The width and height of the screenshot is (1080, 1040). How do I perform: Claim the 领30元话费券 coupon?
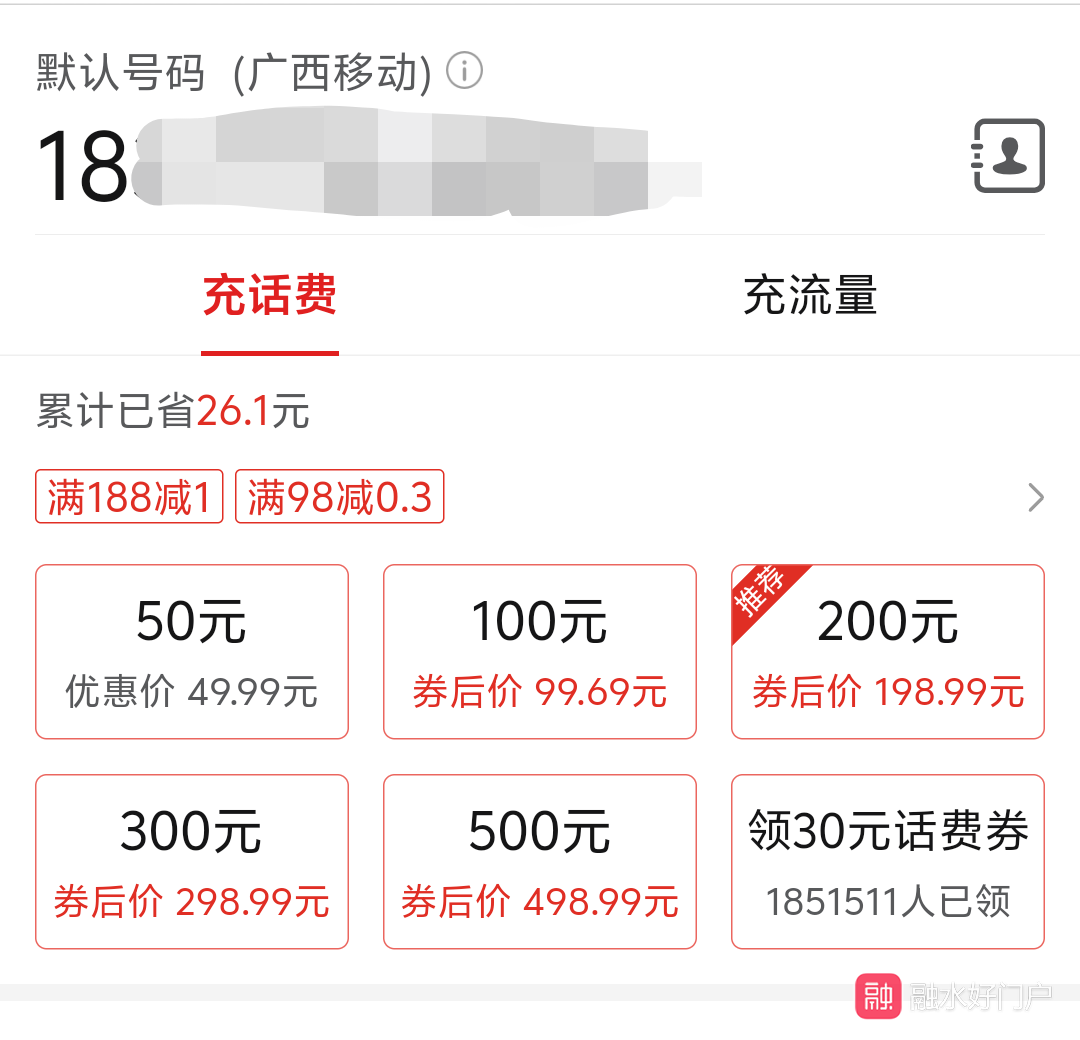888,861
